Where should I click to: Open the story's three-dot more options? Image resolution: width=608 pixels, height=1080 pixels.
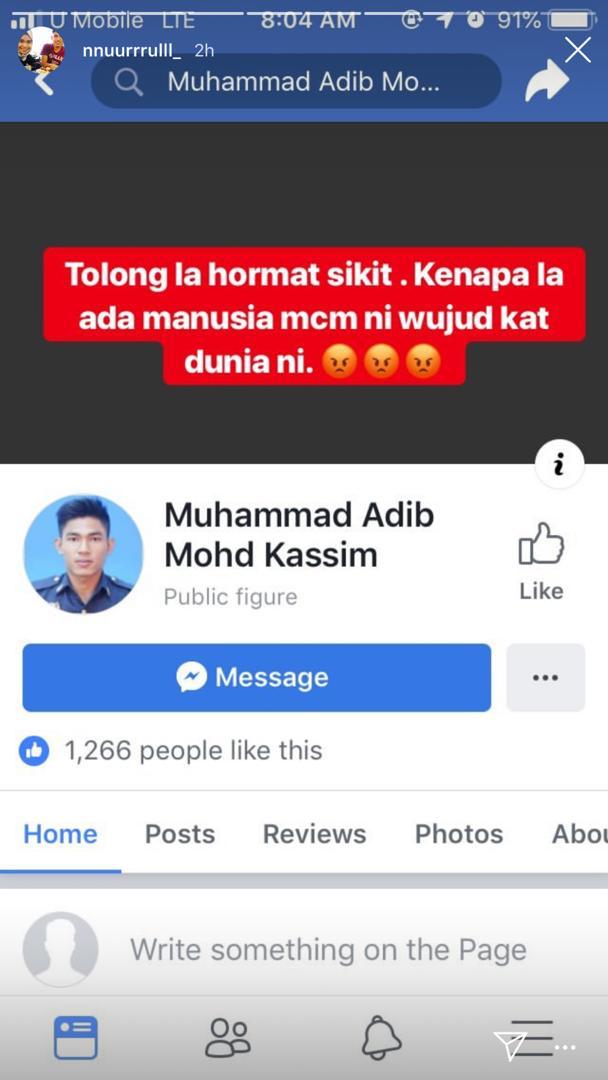566,1047
